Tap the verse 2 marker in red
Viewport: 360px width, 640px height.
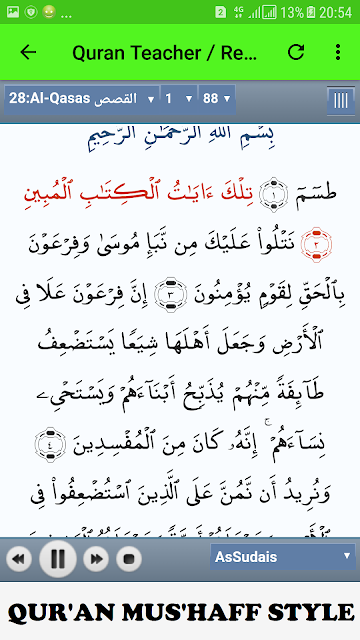316,246
